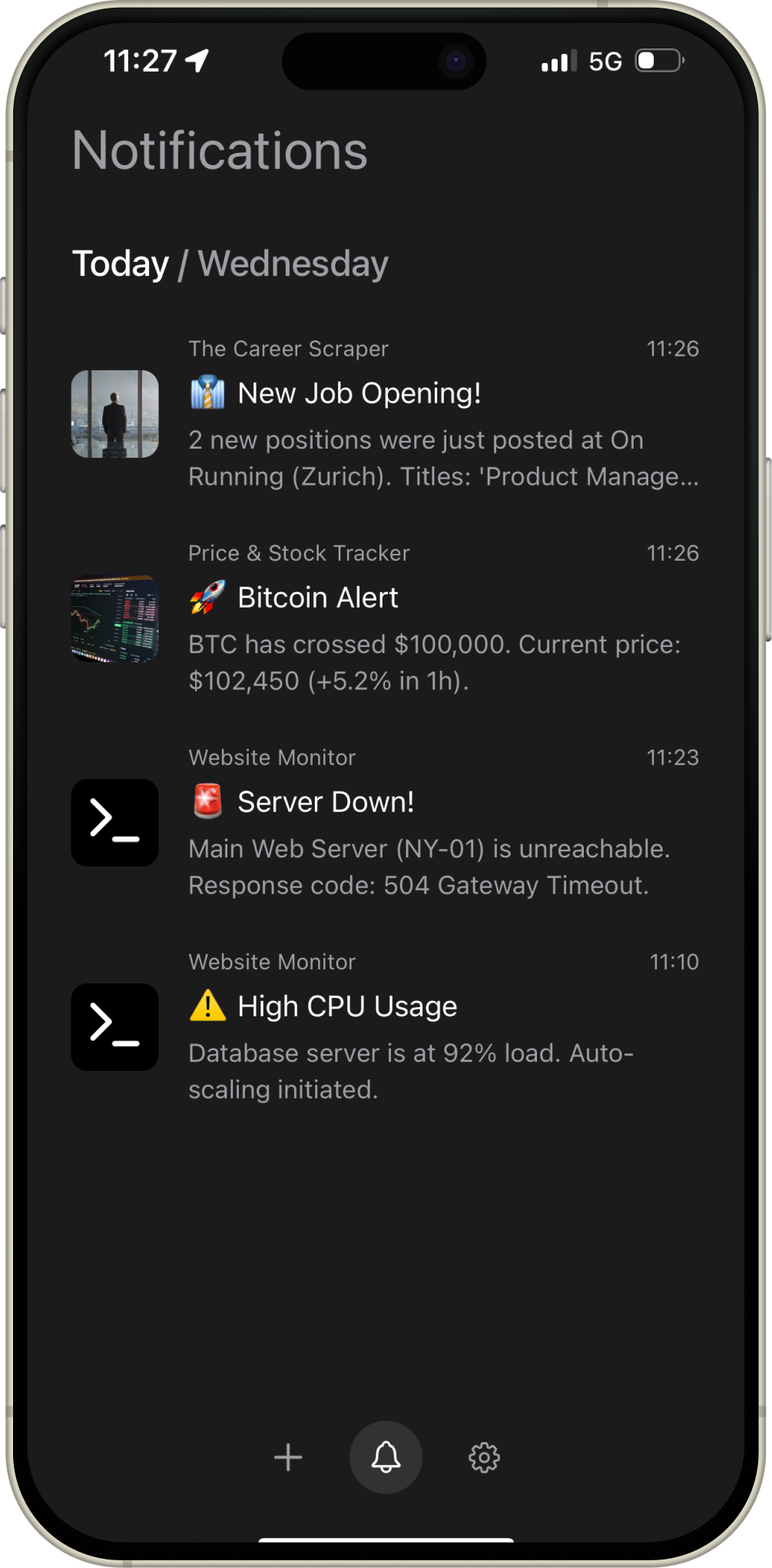Tap the Website Monitor terminal icon

[x=114, y=823]
